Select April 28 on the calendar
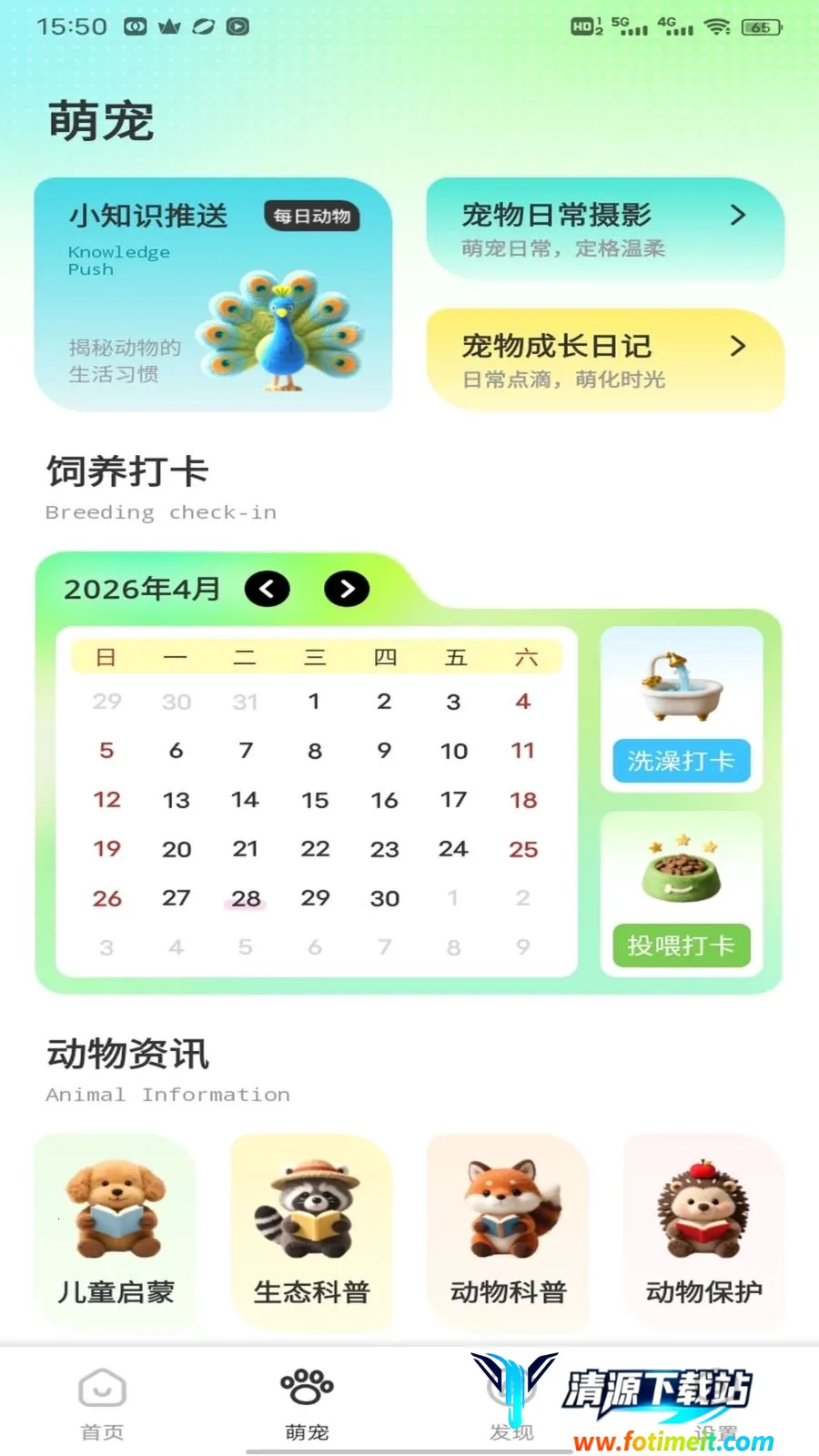 pyautogui.click(x=246, y=898)
